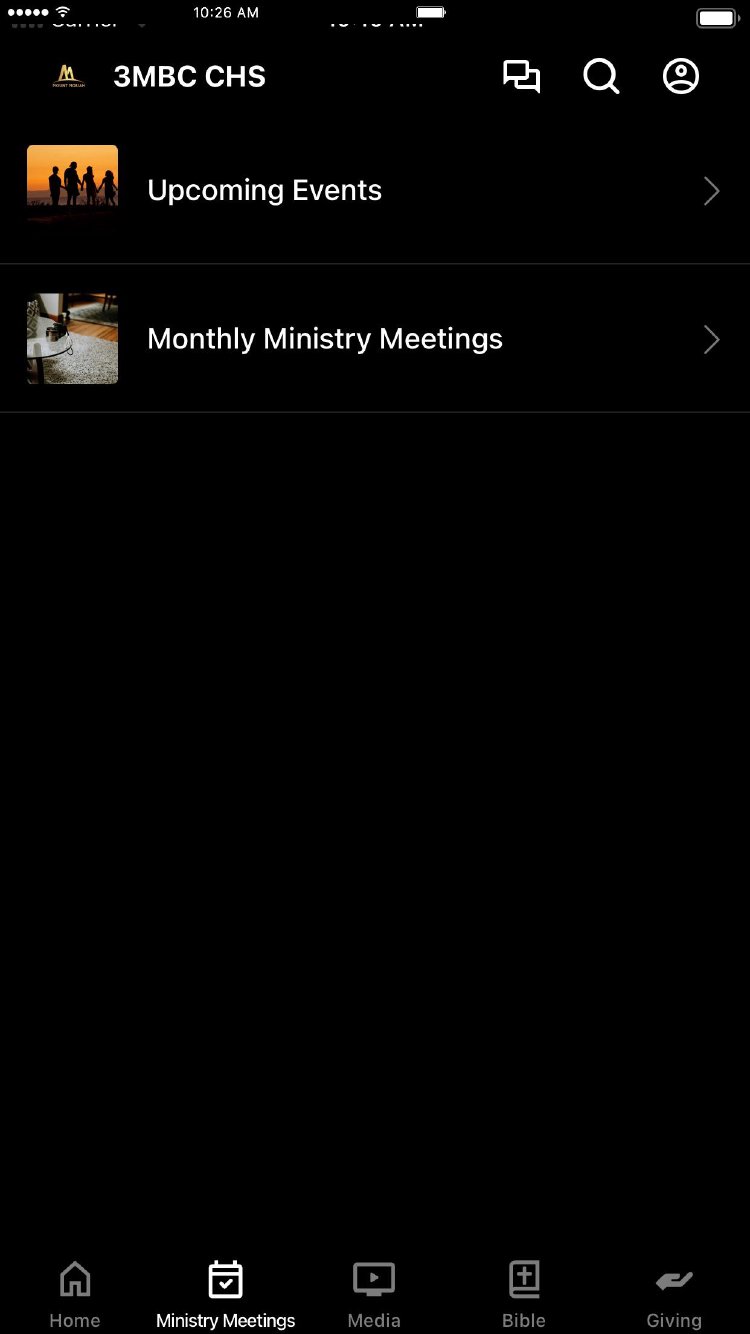This screenshot has width=750, height=1334.
Task: Open Monthly Ministry Meetings
Action: pyautogui.click(x=374, y=339)
